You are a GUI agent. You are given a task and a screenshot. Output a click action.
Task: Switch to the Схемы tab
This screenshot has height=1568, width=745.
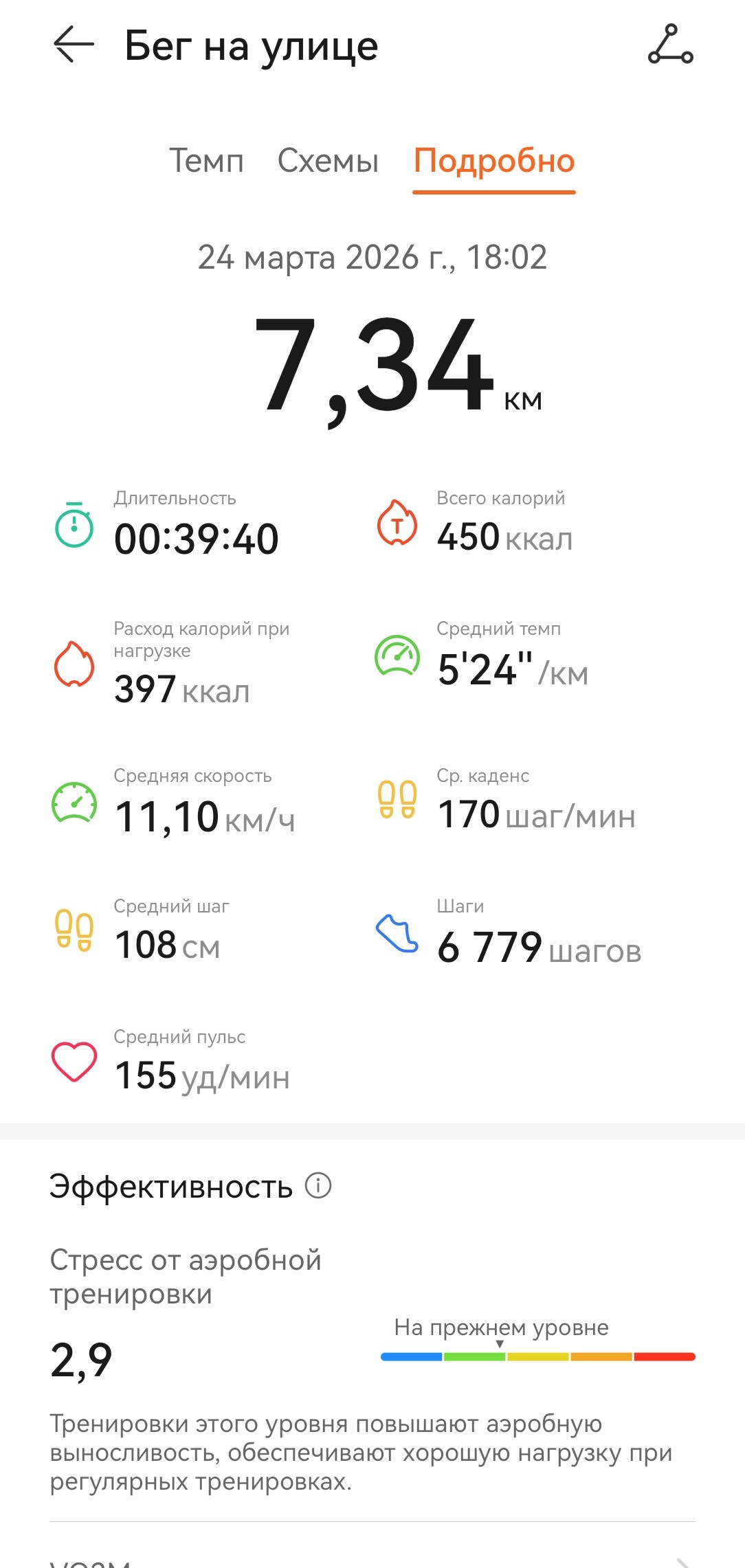(x=328, y=161)
